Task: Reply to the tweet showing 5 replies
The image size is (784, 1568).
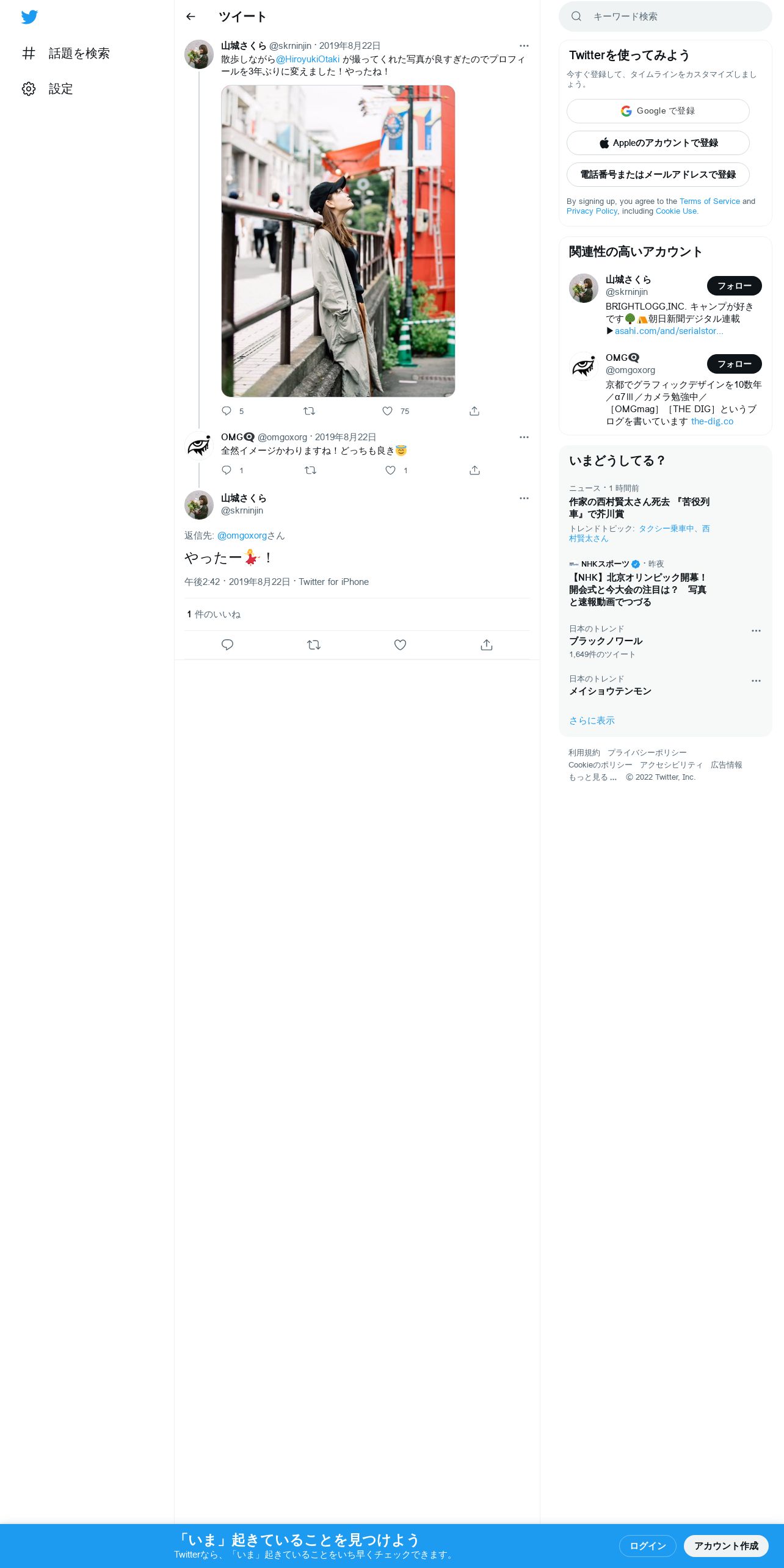Action: (x=227, y=411)
